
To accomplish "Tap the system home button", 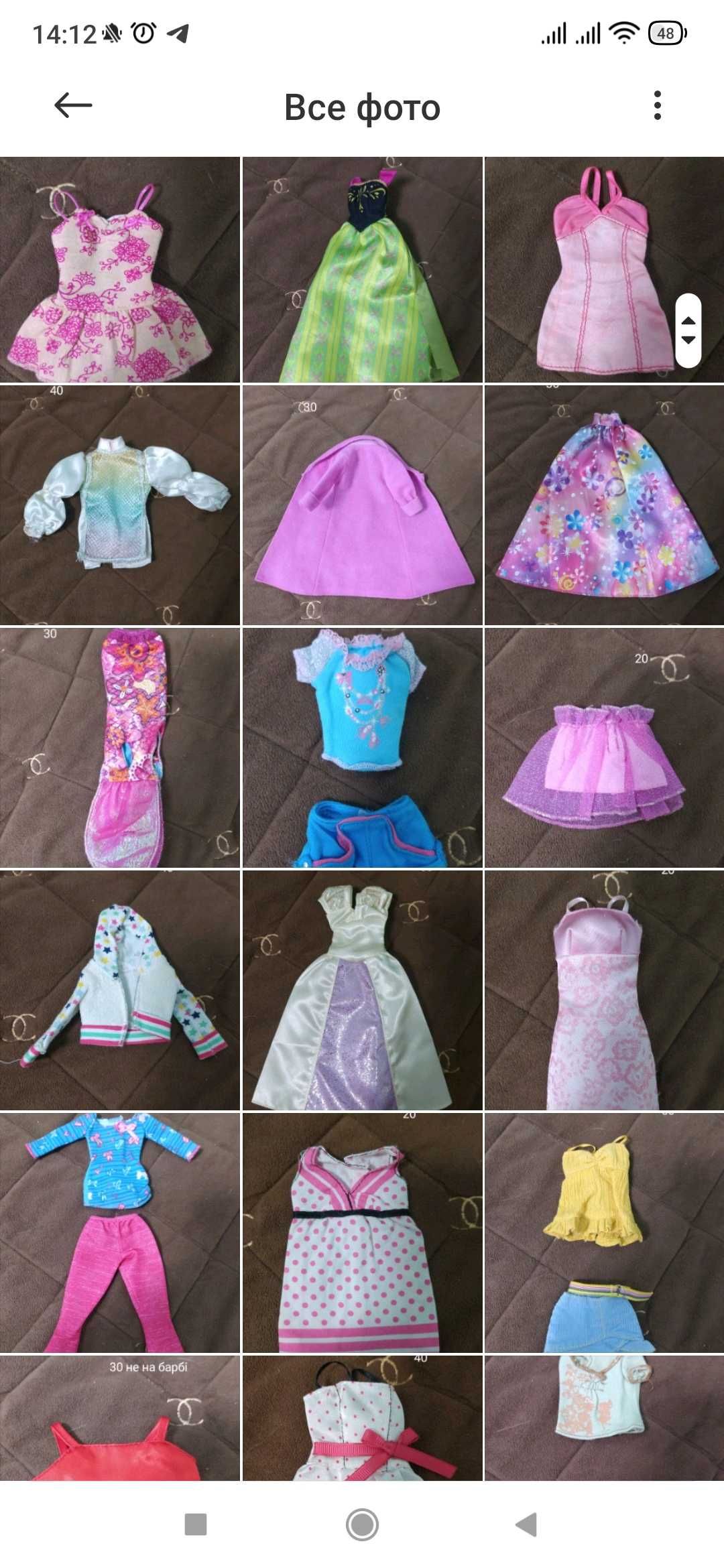I will coord(362,1524).
